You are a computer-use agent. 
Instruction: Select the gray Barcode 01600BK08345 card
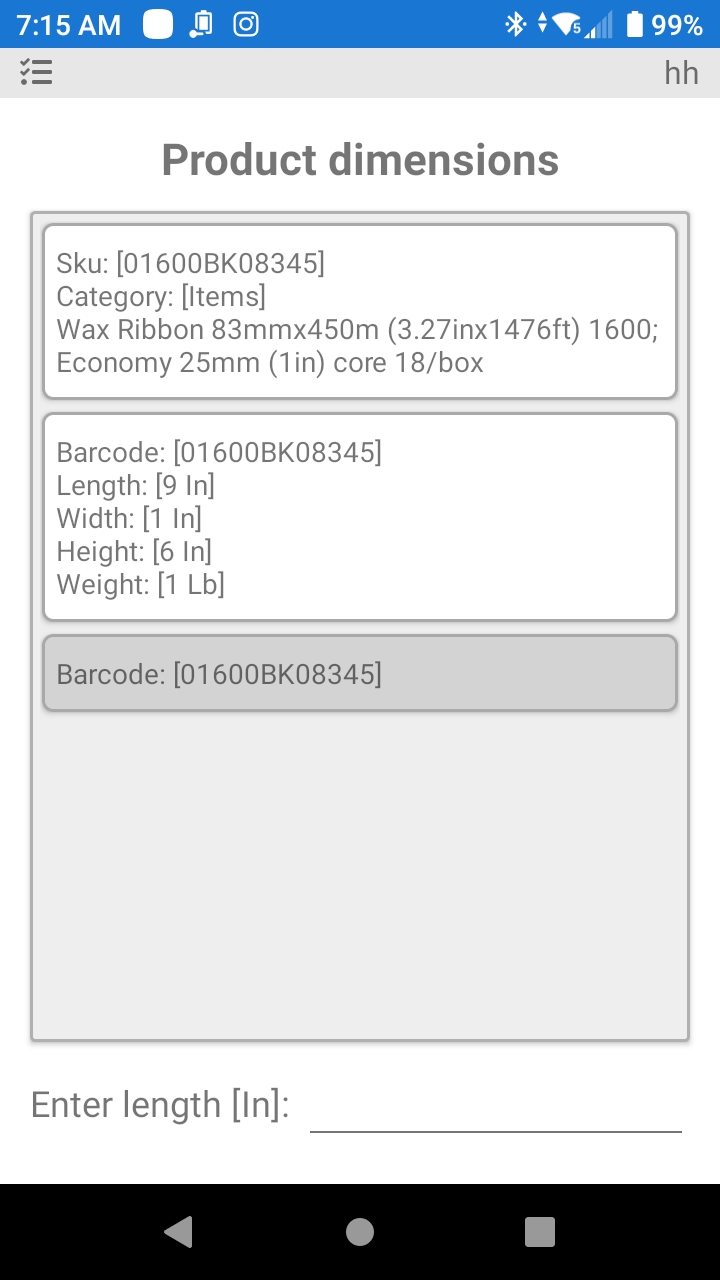[x=360, y=674]
